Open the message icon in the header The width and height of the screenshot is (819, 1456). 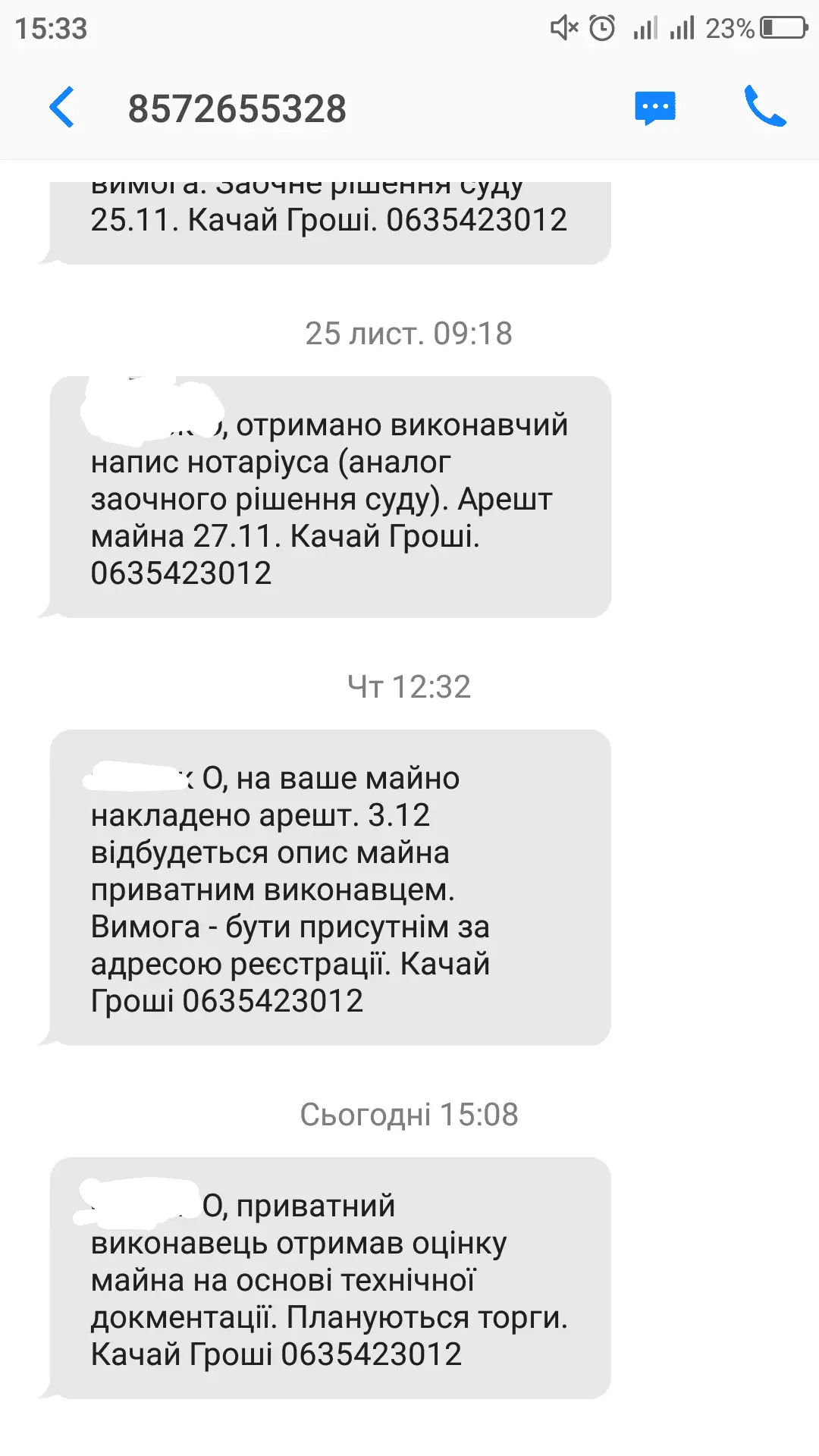pos(655,108)
